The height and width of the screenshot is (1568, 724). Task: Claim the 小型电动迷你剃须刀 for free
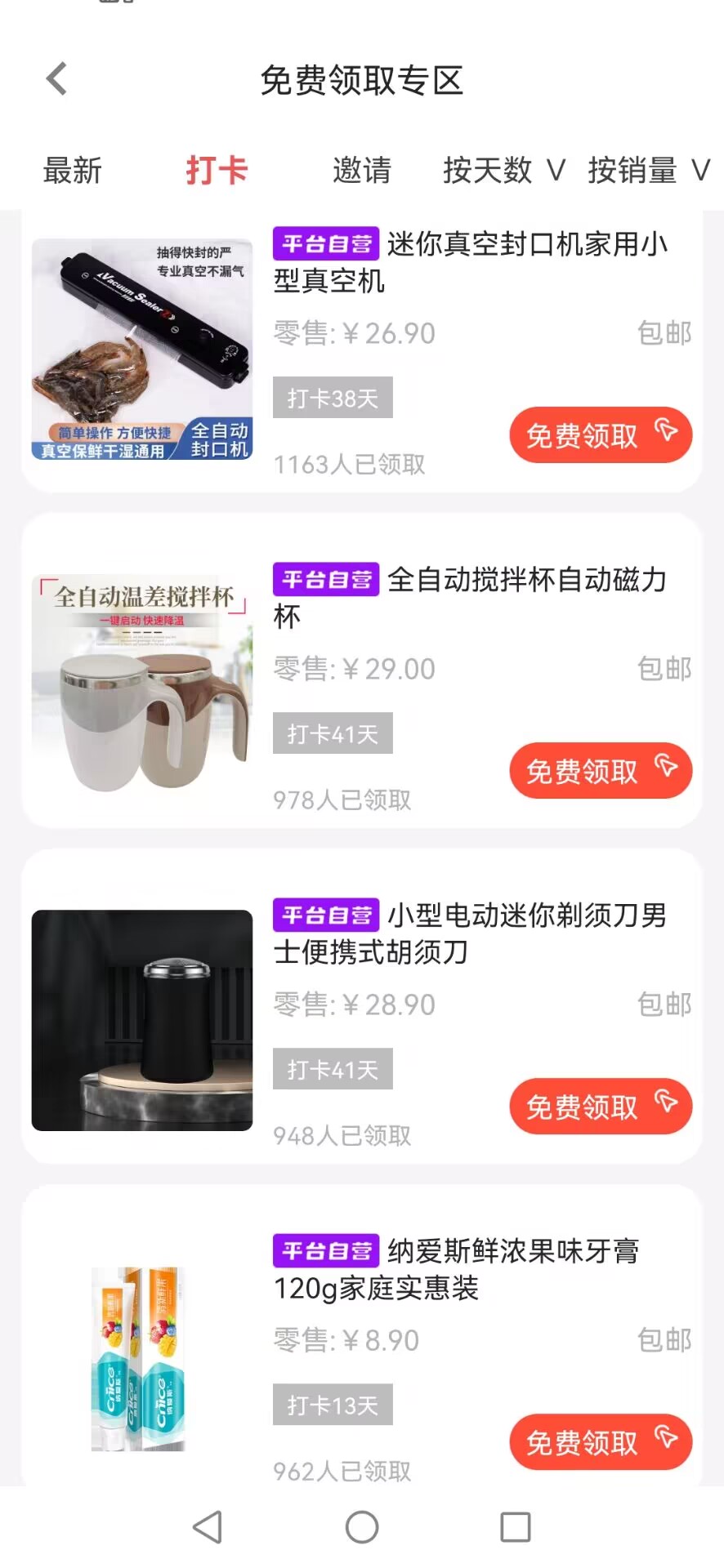601,1106
